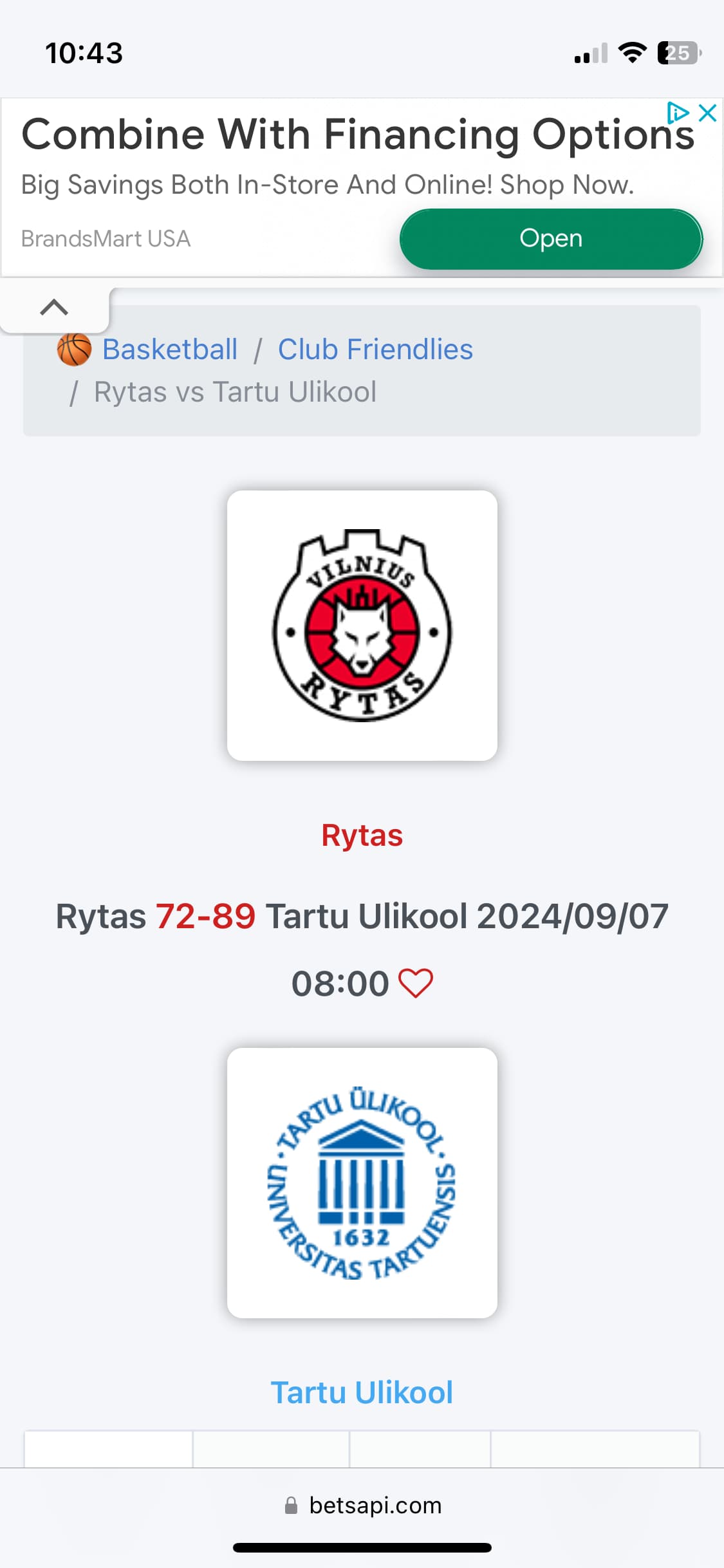Go to Club Friendlies breadcrumb
The height and width of the screenshot is (1568, 724).
tap(375, 350)
